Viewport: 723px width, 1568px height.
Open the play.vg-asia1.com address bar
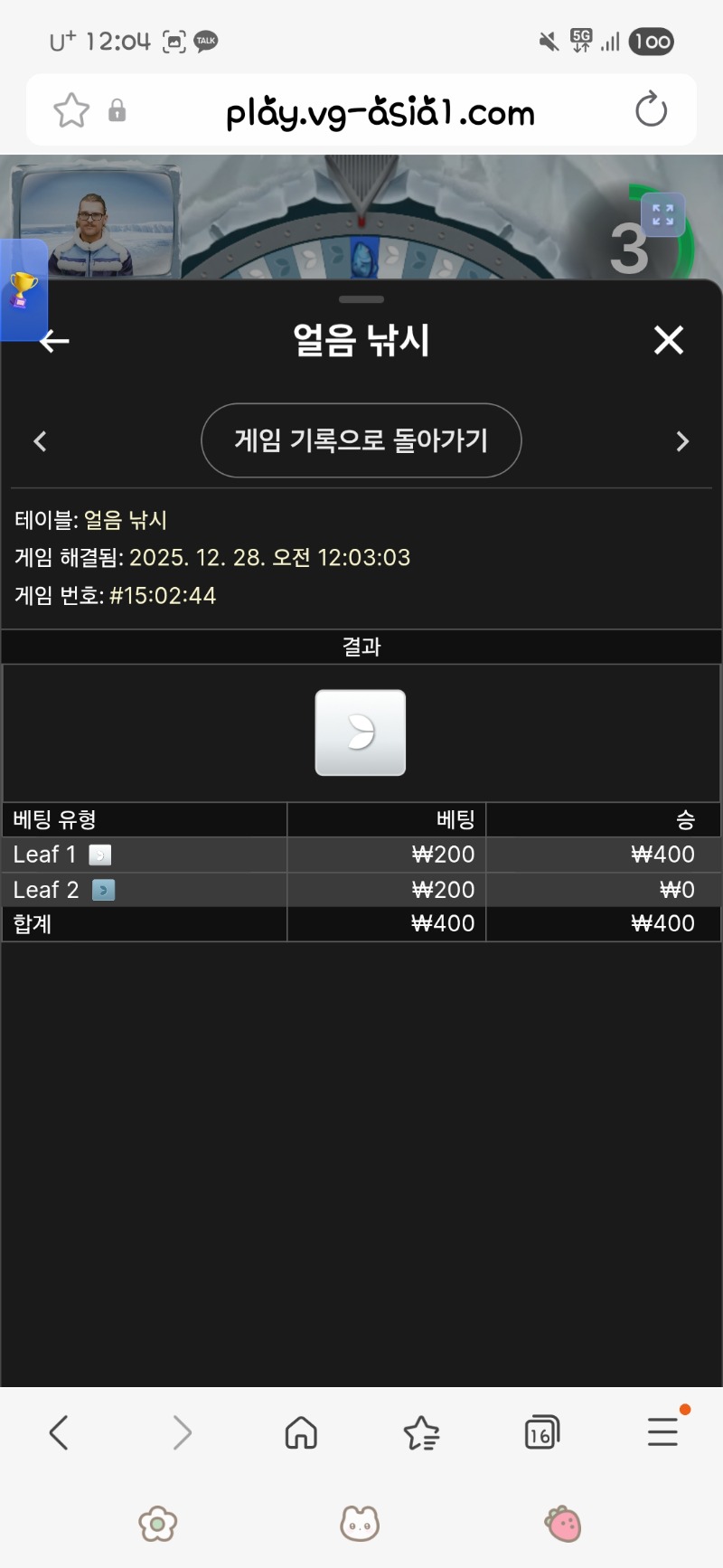pyautogui.click(x=380, y=112)
